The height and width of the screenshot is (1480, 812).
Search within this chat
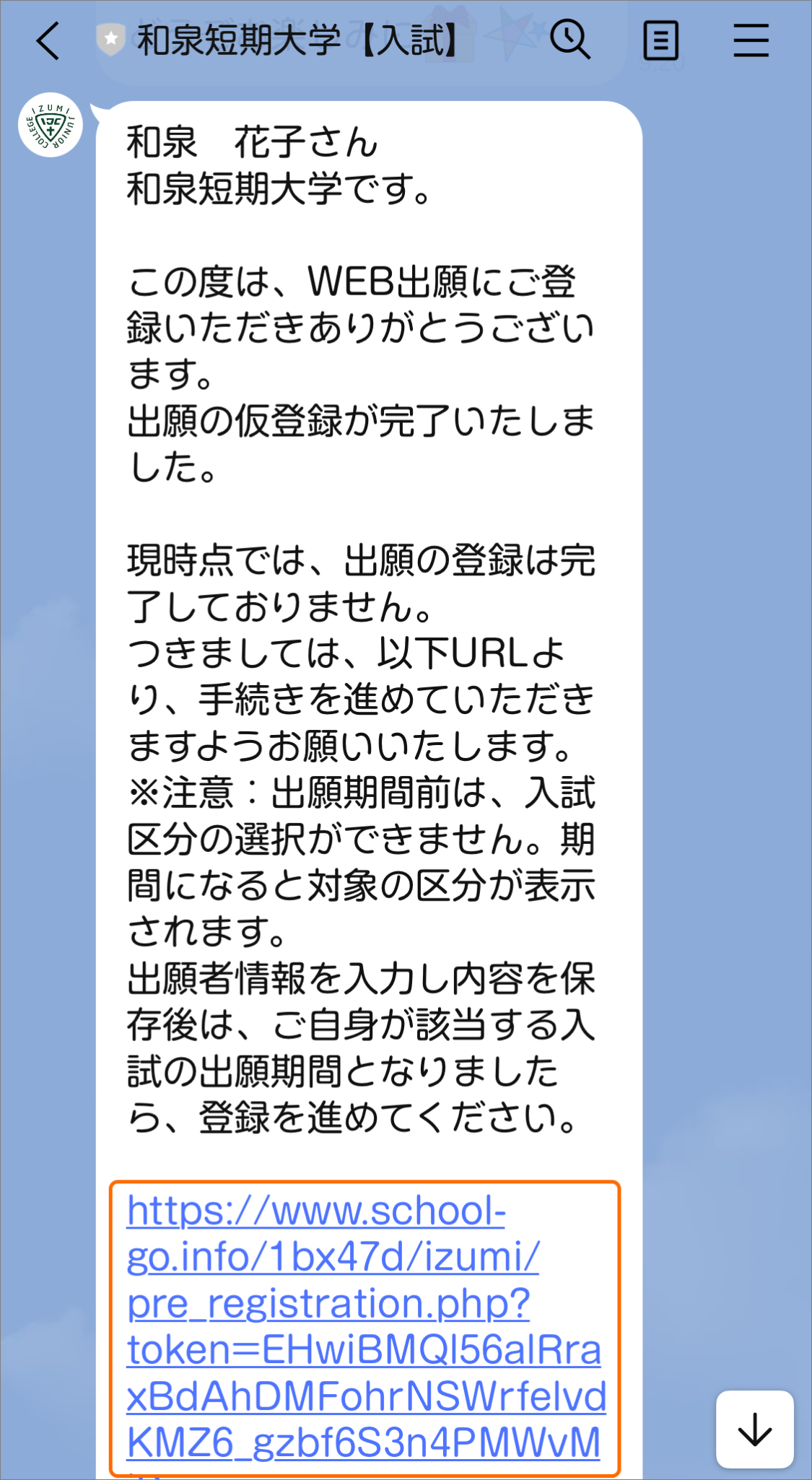tap(570, 40)
